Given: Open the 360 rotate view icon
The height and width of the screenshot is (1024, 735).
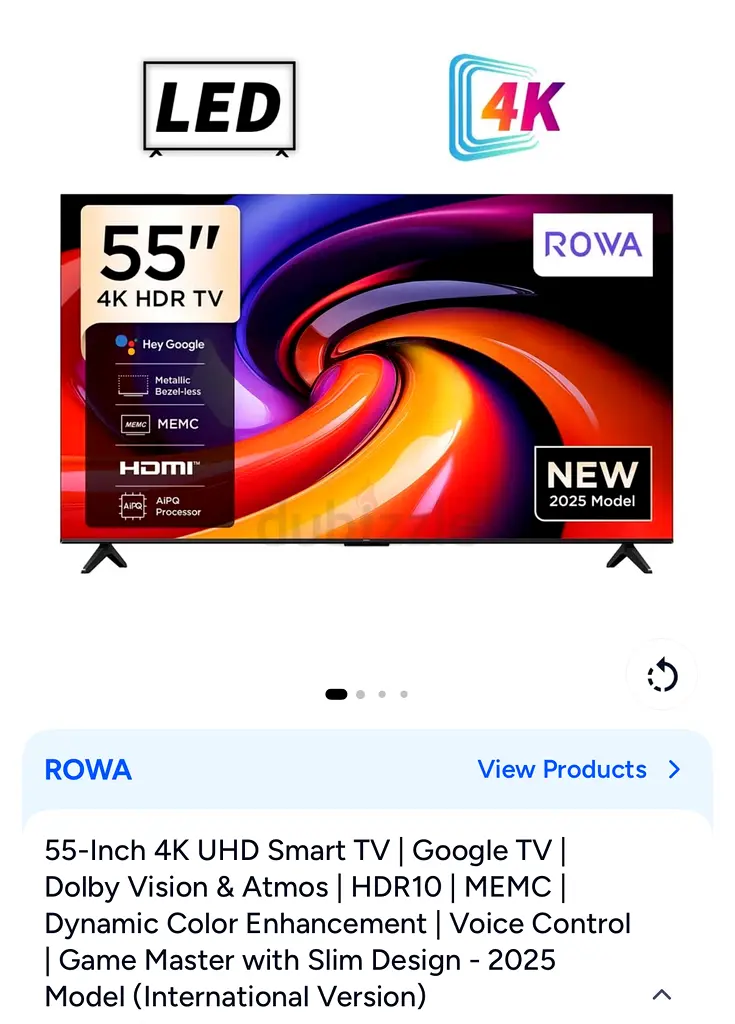Looking at the screenshot, I should coord(662,677).
